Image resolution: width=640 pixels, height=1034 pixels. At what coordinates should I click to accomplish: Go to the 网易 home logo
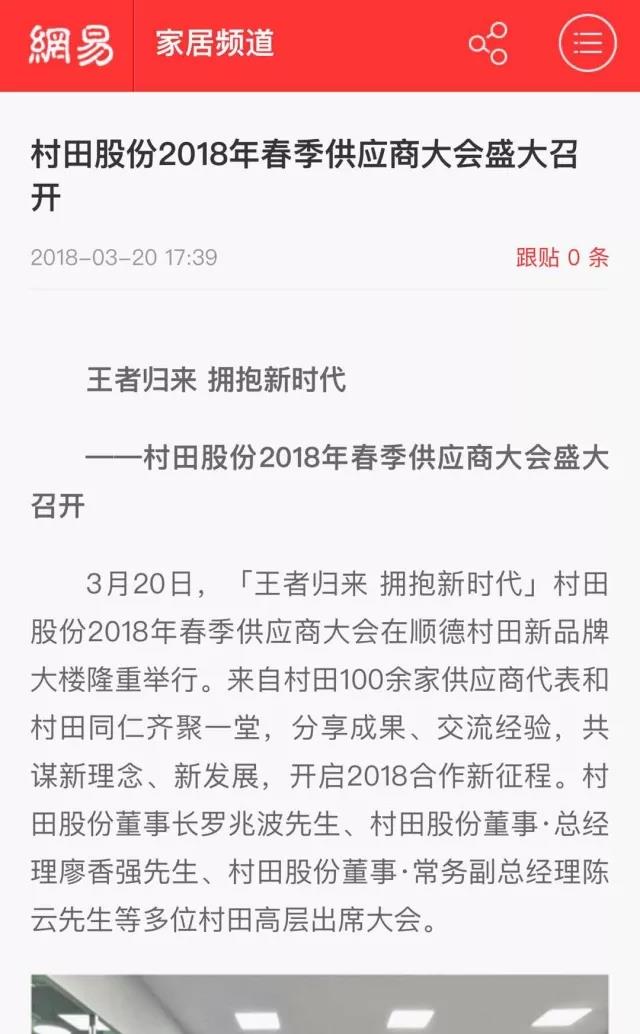pos(70,44)
